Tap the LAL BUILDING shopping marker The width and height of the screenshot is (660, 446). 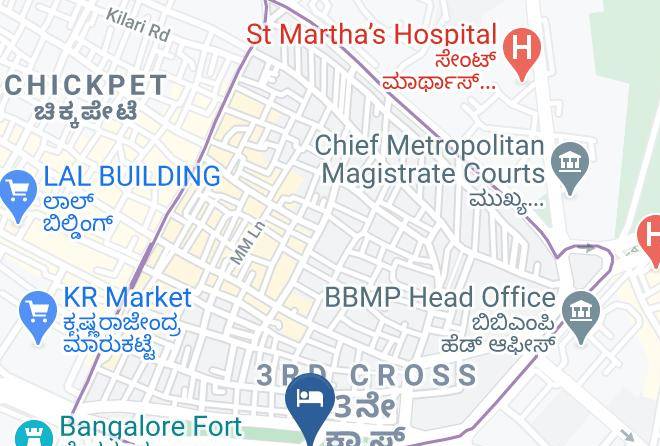[x=18, y=192]
